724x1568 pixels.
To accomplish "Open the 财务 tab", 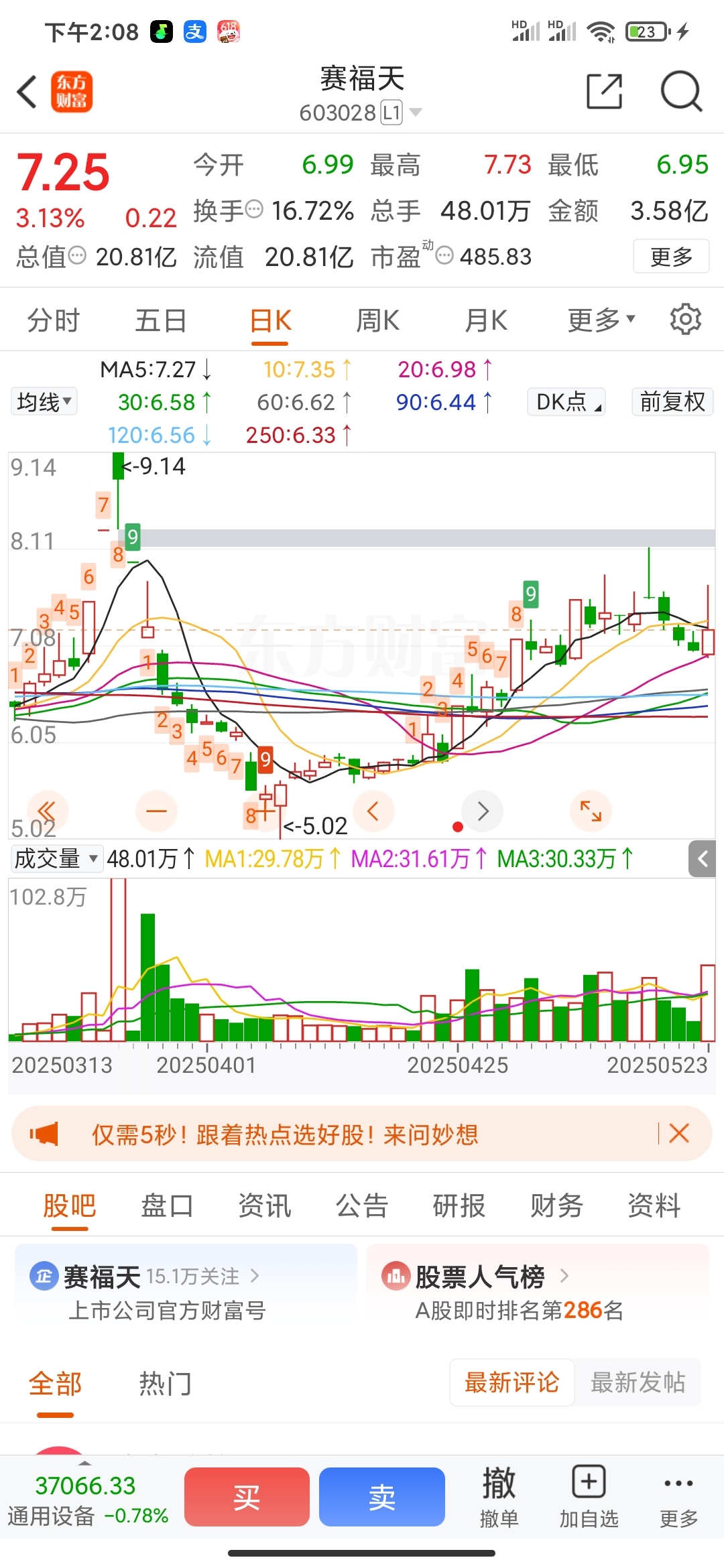I will 556,1205.
